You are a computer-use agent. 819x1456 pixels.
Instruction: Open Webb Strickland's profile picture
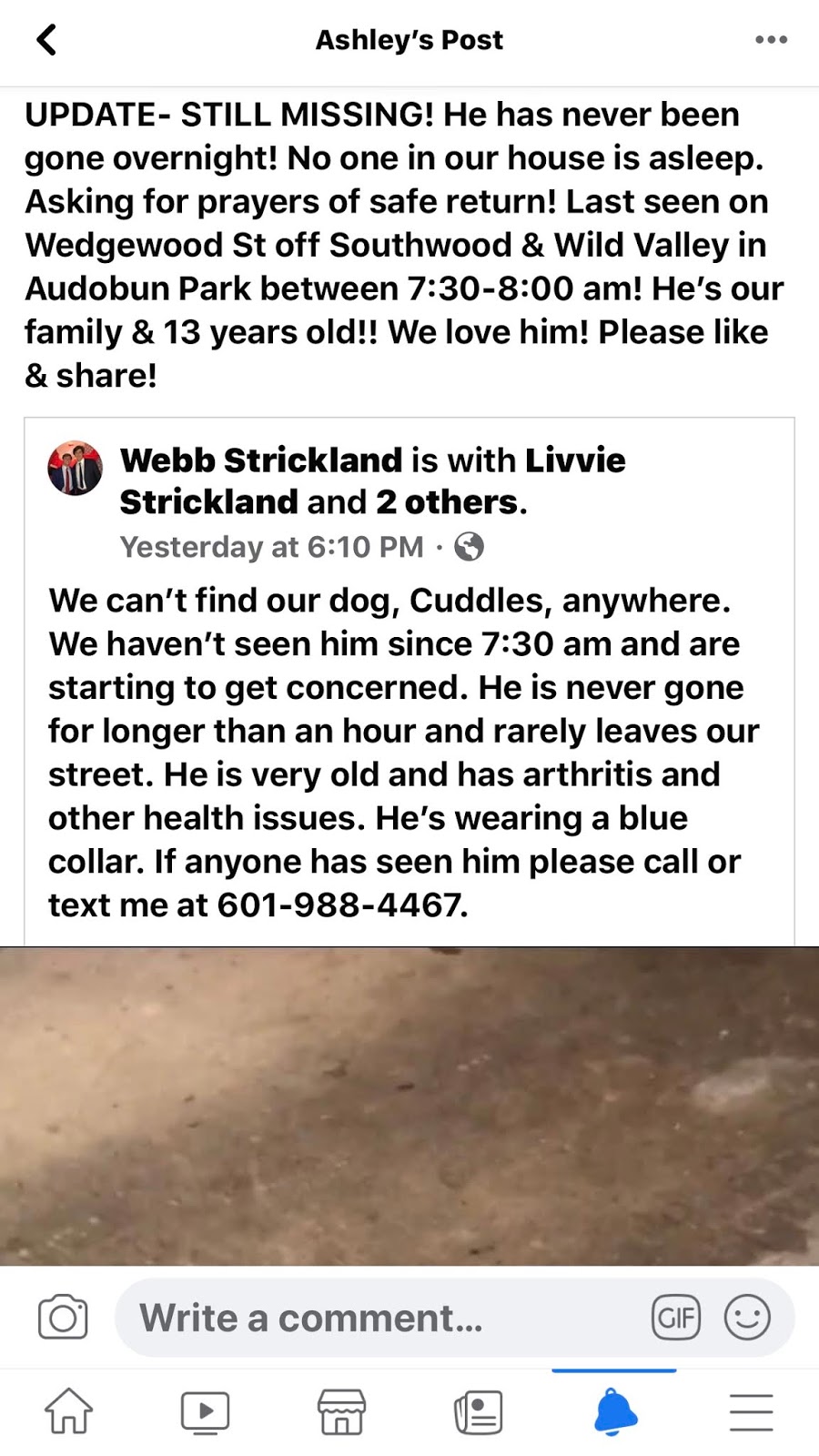[75, 469]
